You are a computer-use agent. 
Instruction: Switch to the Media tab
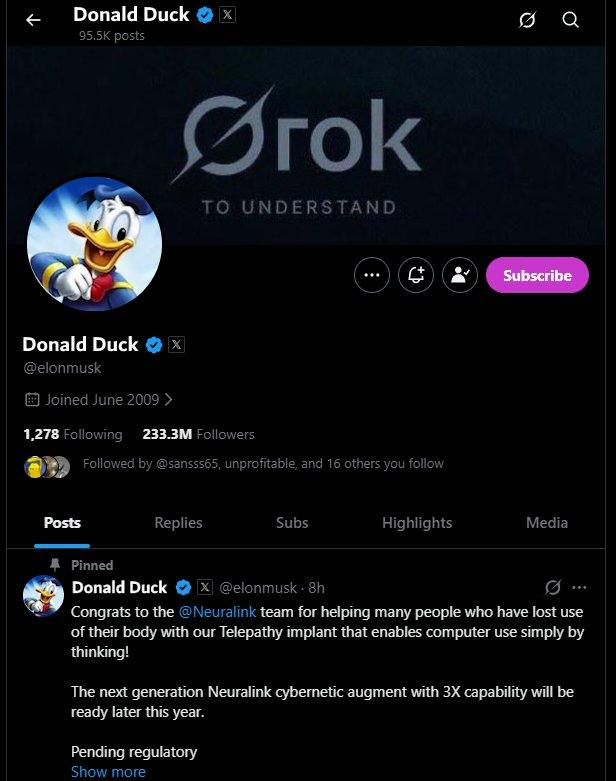coord(546,522)
